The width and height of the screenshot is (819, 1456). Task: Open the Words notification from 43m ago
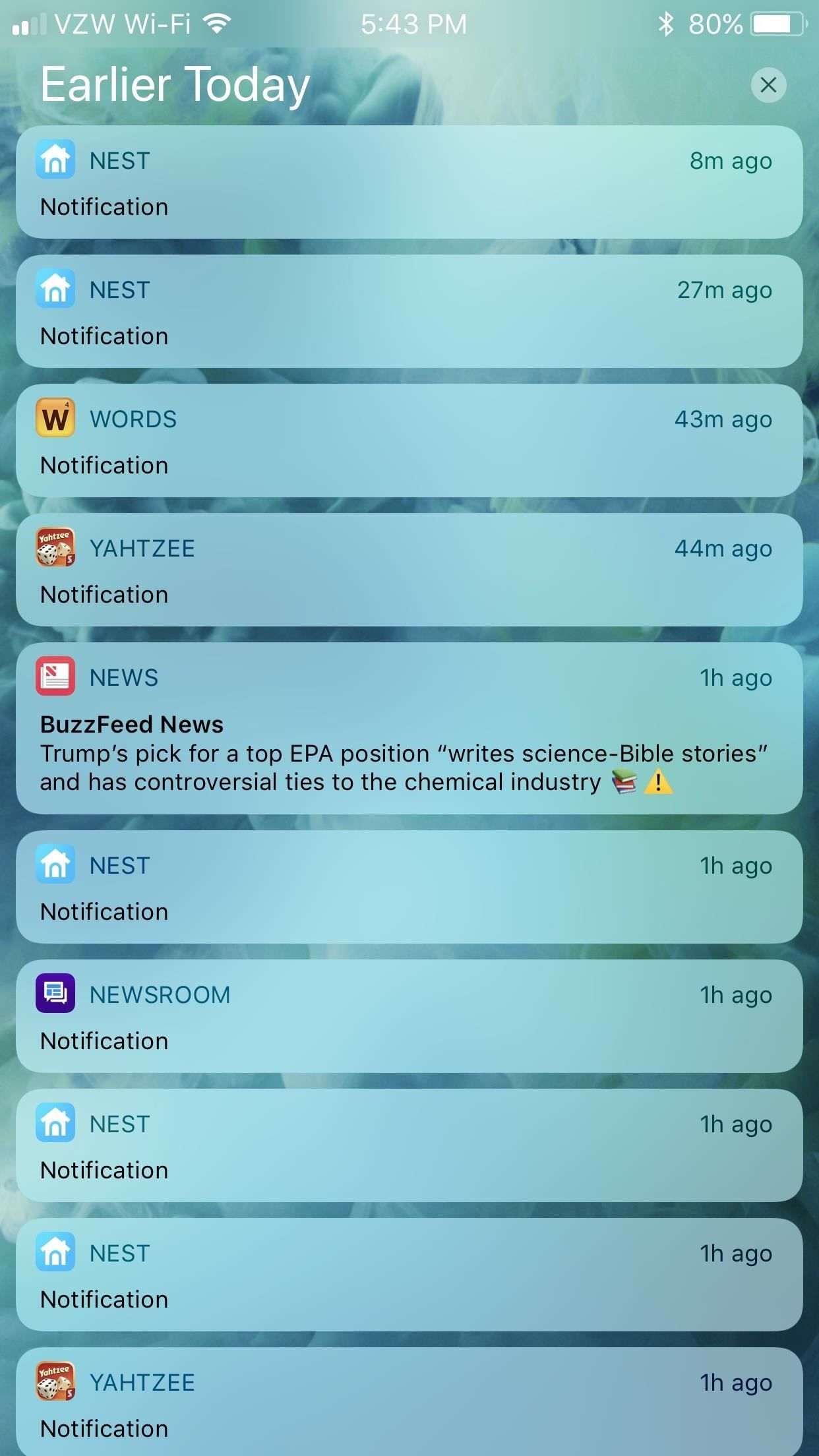click(x=409, y=441)
